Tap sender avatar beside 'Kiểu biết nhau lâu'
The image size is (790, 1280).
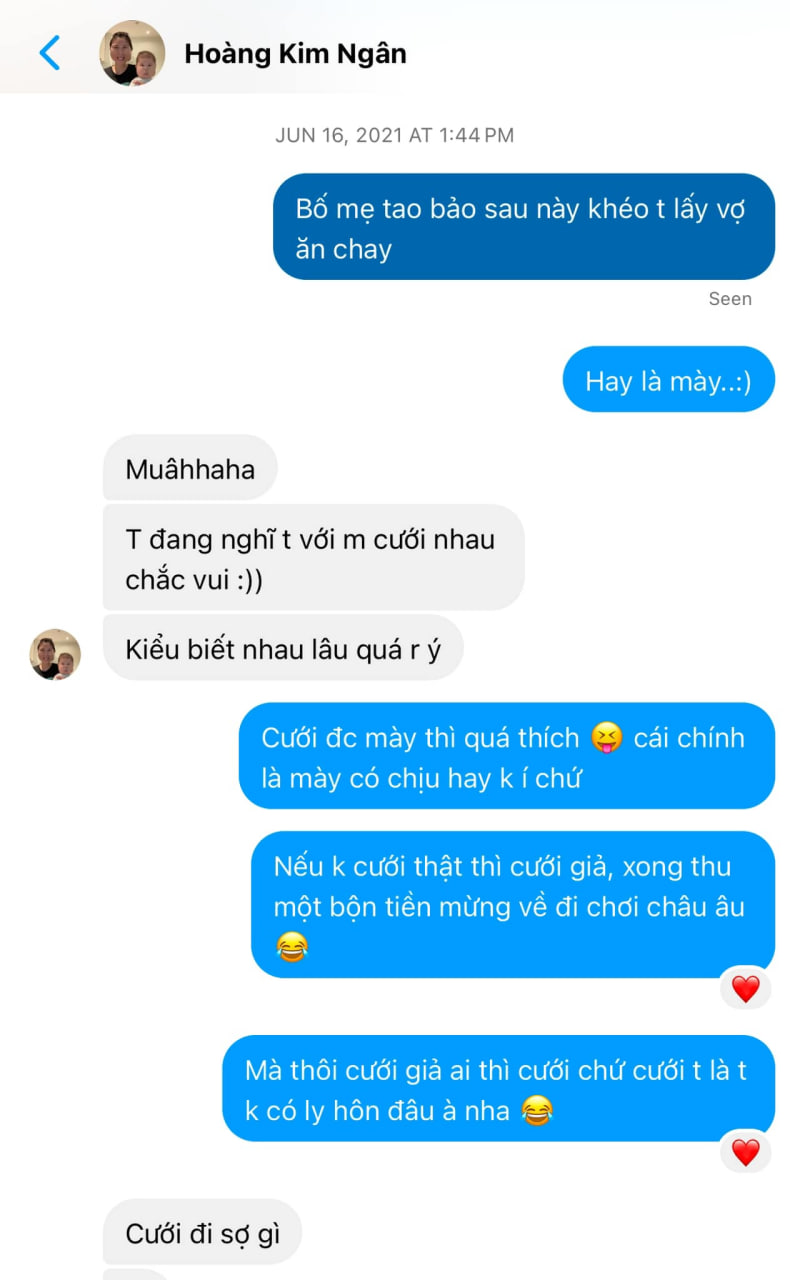[55, 655]
